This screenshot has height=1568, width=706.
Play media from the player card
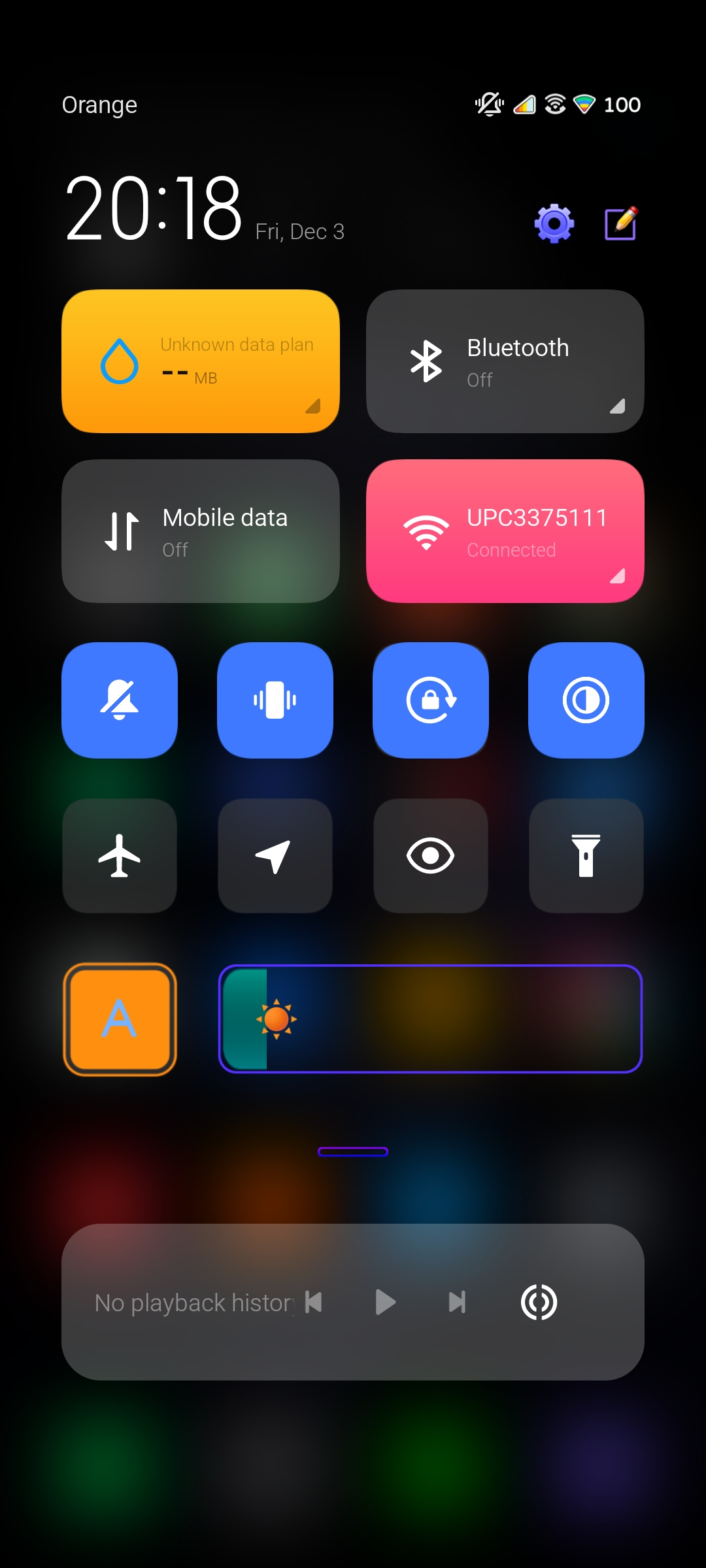tap(386, 1302)
